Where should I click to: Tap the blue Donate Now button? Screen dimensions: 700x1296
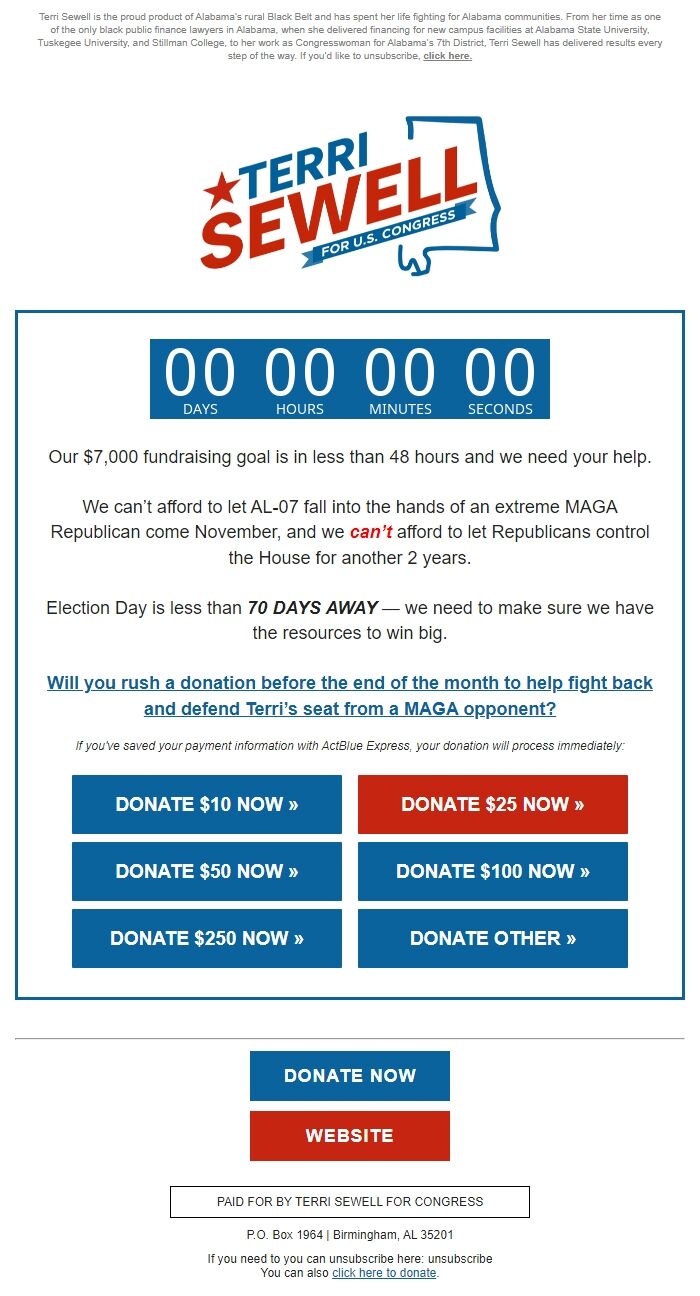point(350,1076)
